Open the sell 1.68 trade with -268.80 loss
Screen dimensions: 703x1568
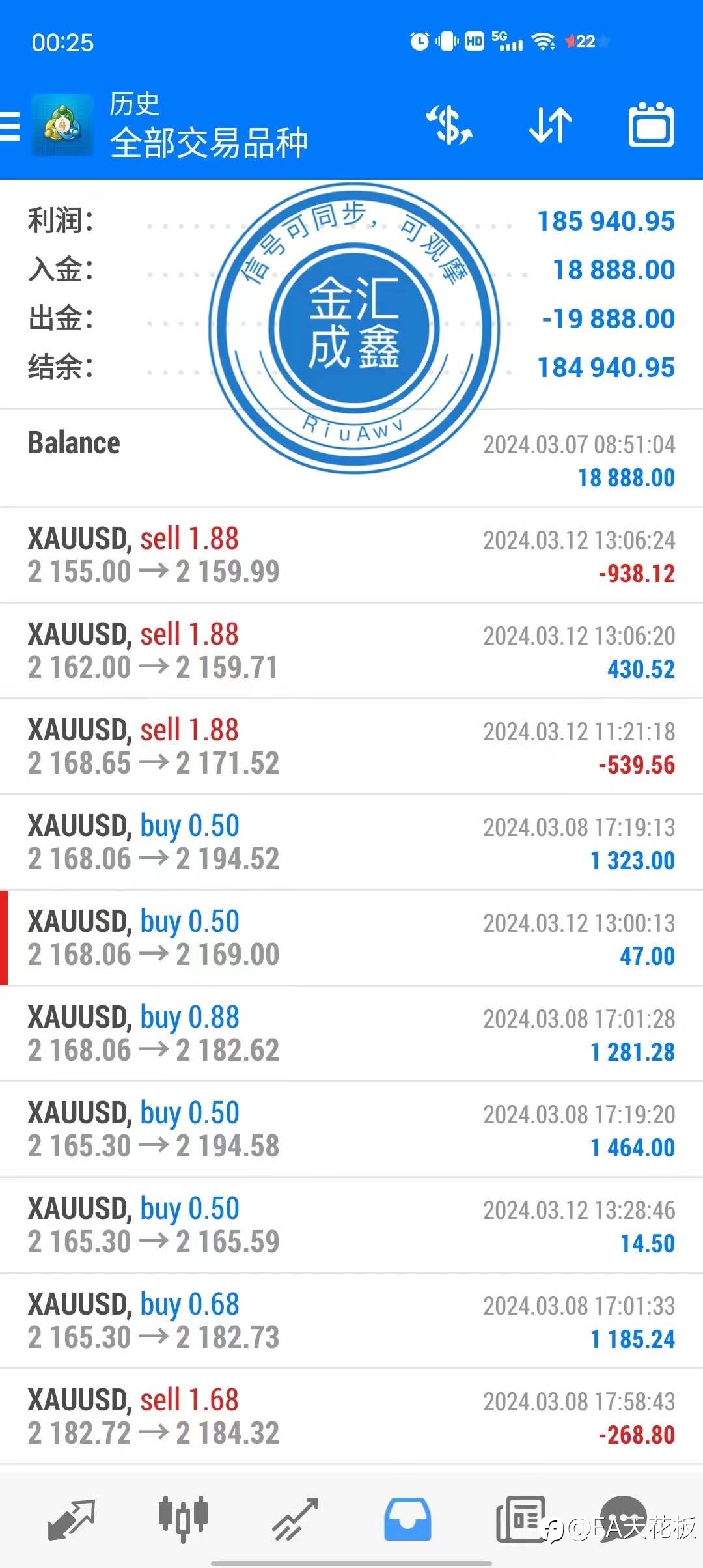[351, 1416]
